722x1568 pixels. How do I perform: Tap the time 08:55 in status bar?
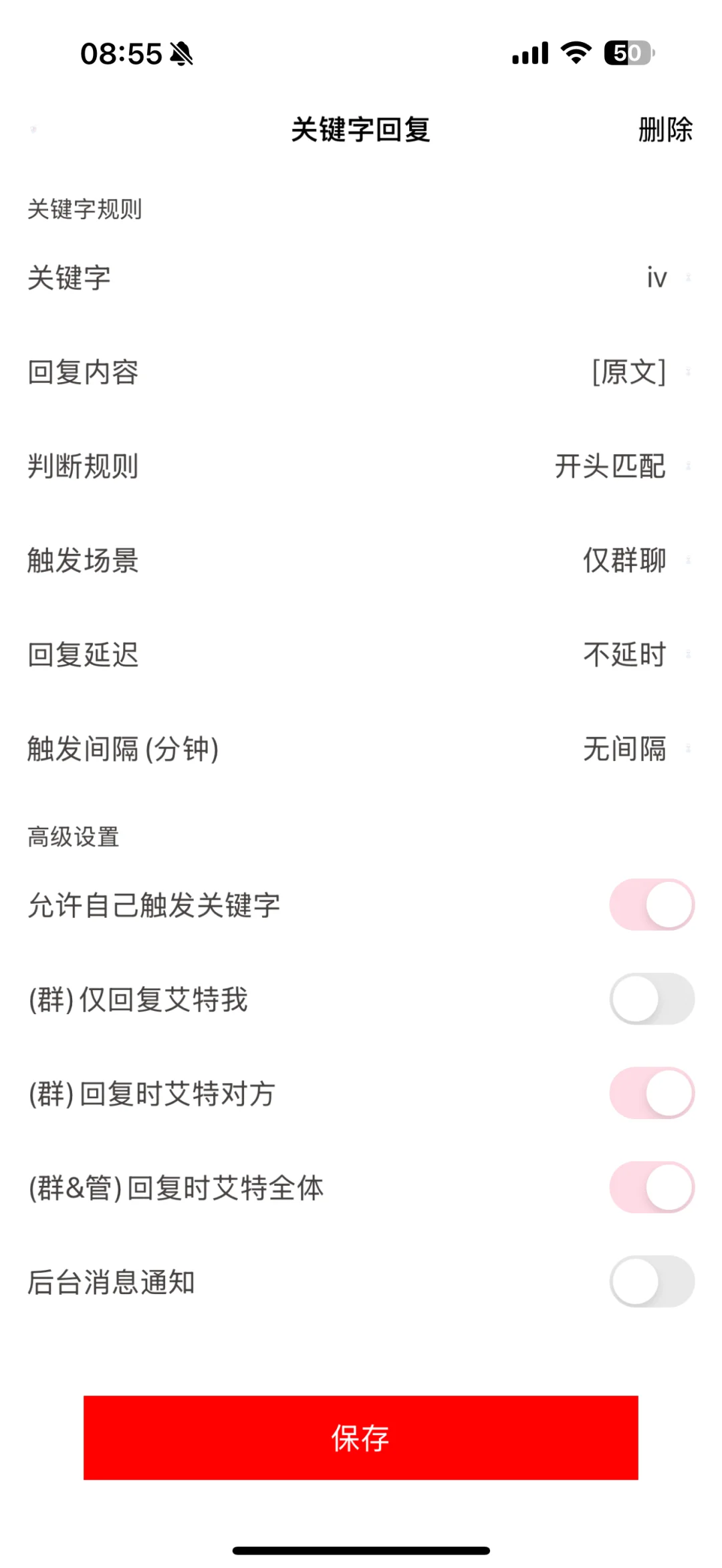123,53
